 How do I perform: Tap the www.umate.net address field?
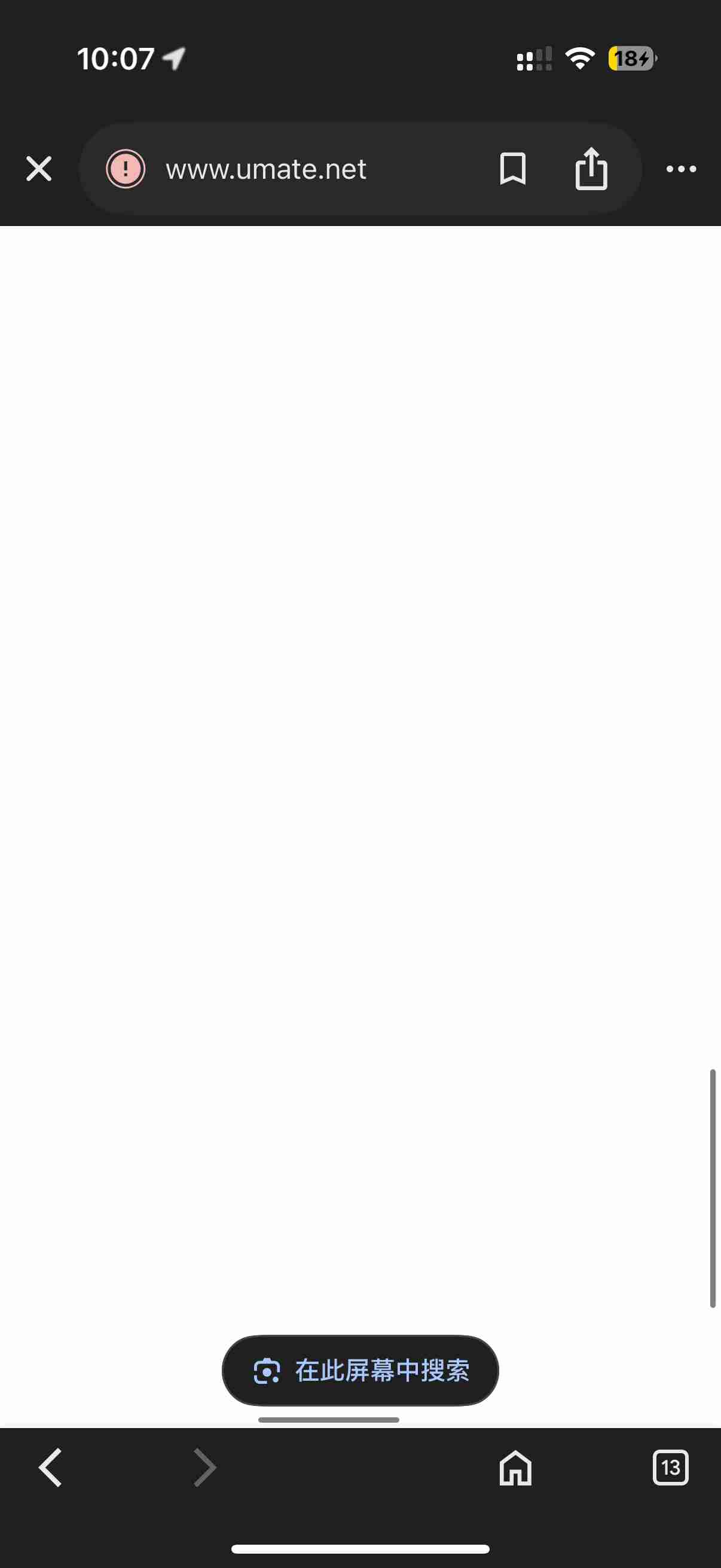pos(266,169)
